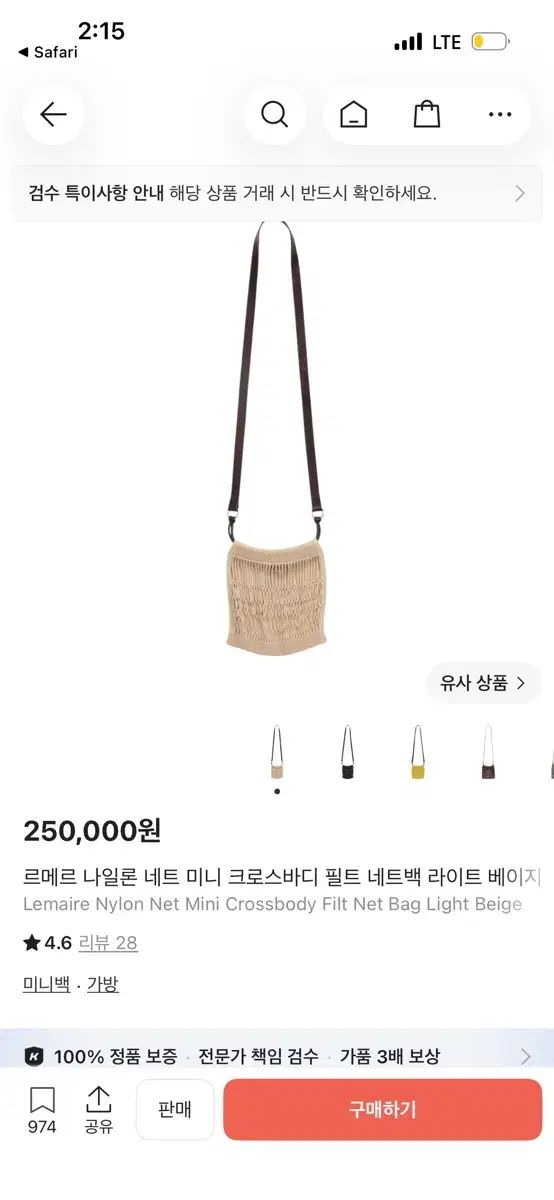
Task: Bookmark this product (974 saves)
Action: pyautogui.click(x=42, y=1110)
